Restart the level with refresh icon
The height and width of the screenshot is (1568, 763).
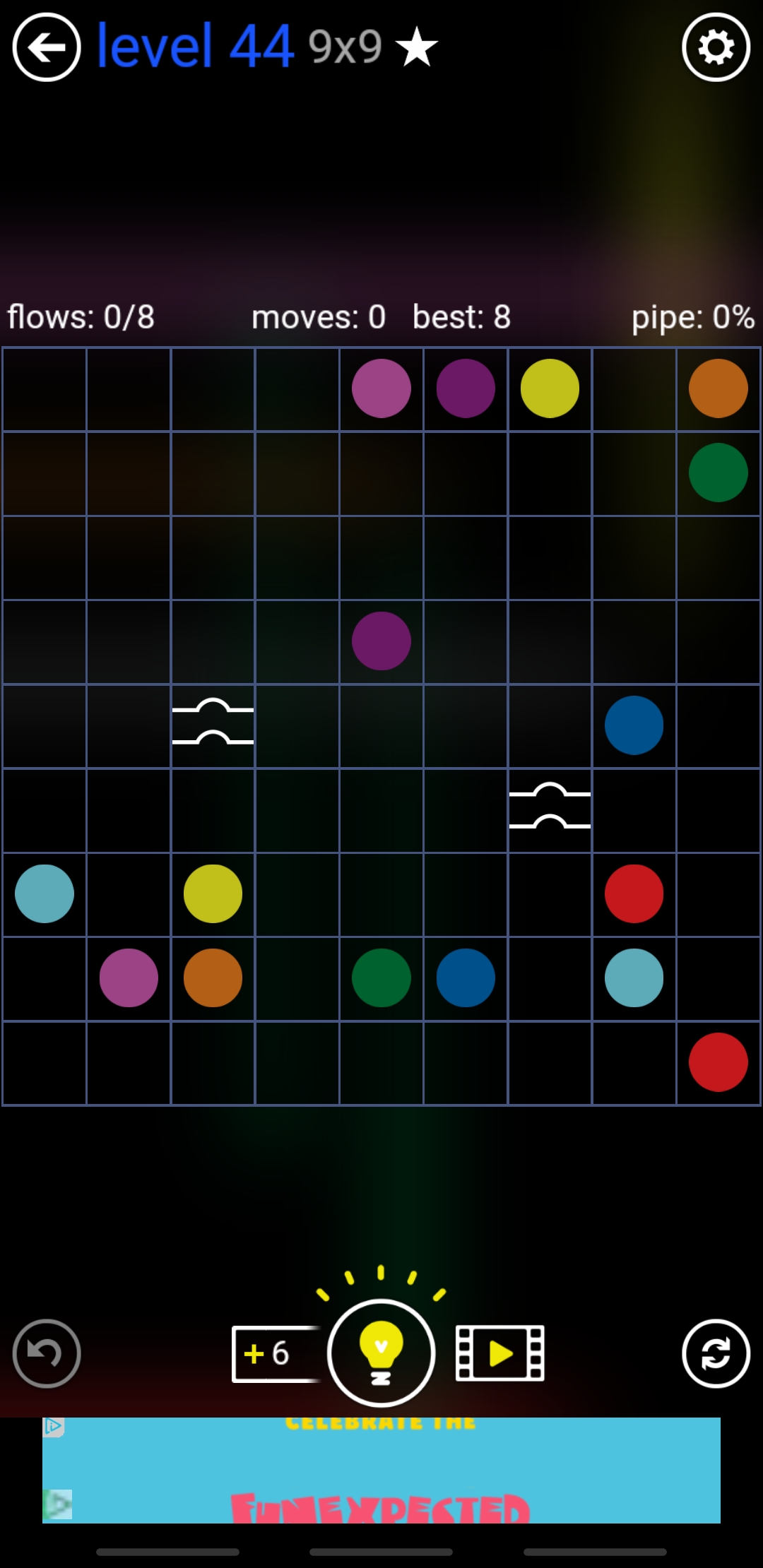pyautogui.click(x=716, y=1353)
